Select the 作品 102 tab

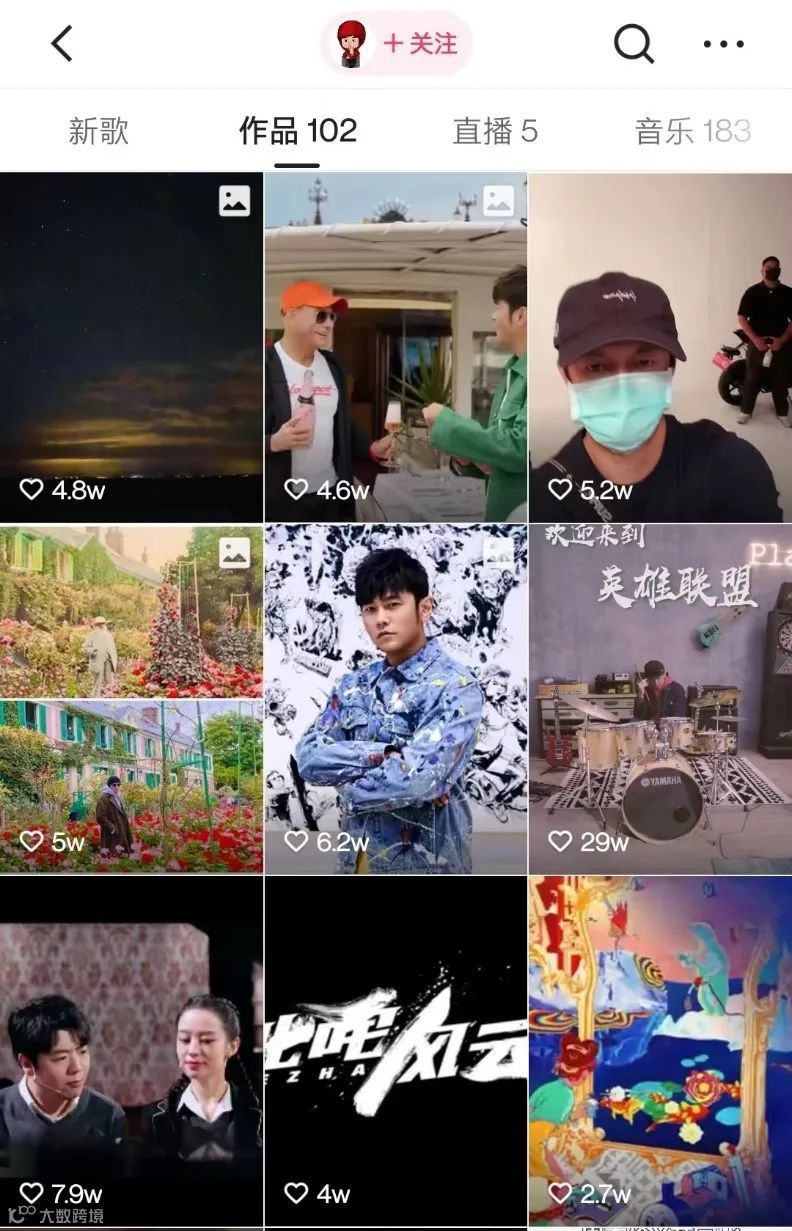tap(298, 131)
